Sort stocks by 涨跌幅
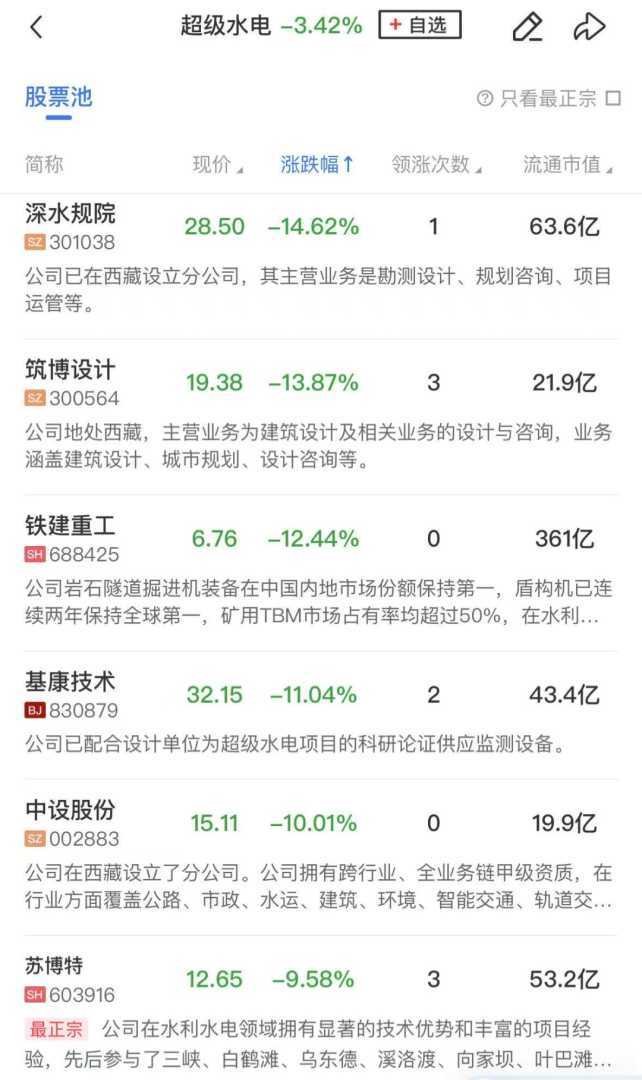This screenshot has width=642, height=1080. click(317, 165)
